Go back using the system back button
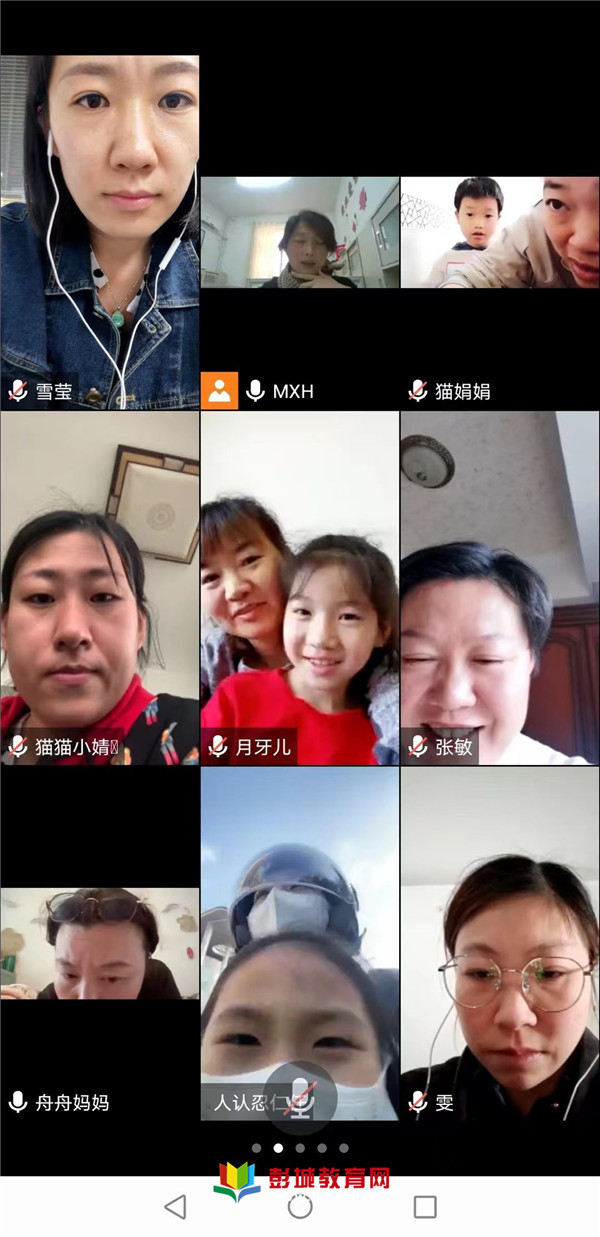600x1237 pixels. pyautogui.click(x=175, y=1206)
